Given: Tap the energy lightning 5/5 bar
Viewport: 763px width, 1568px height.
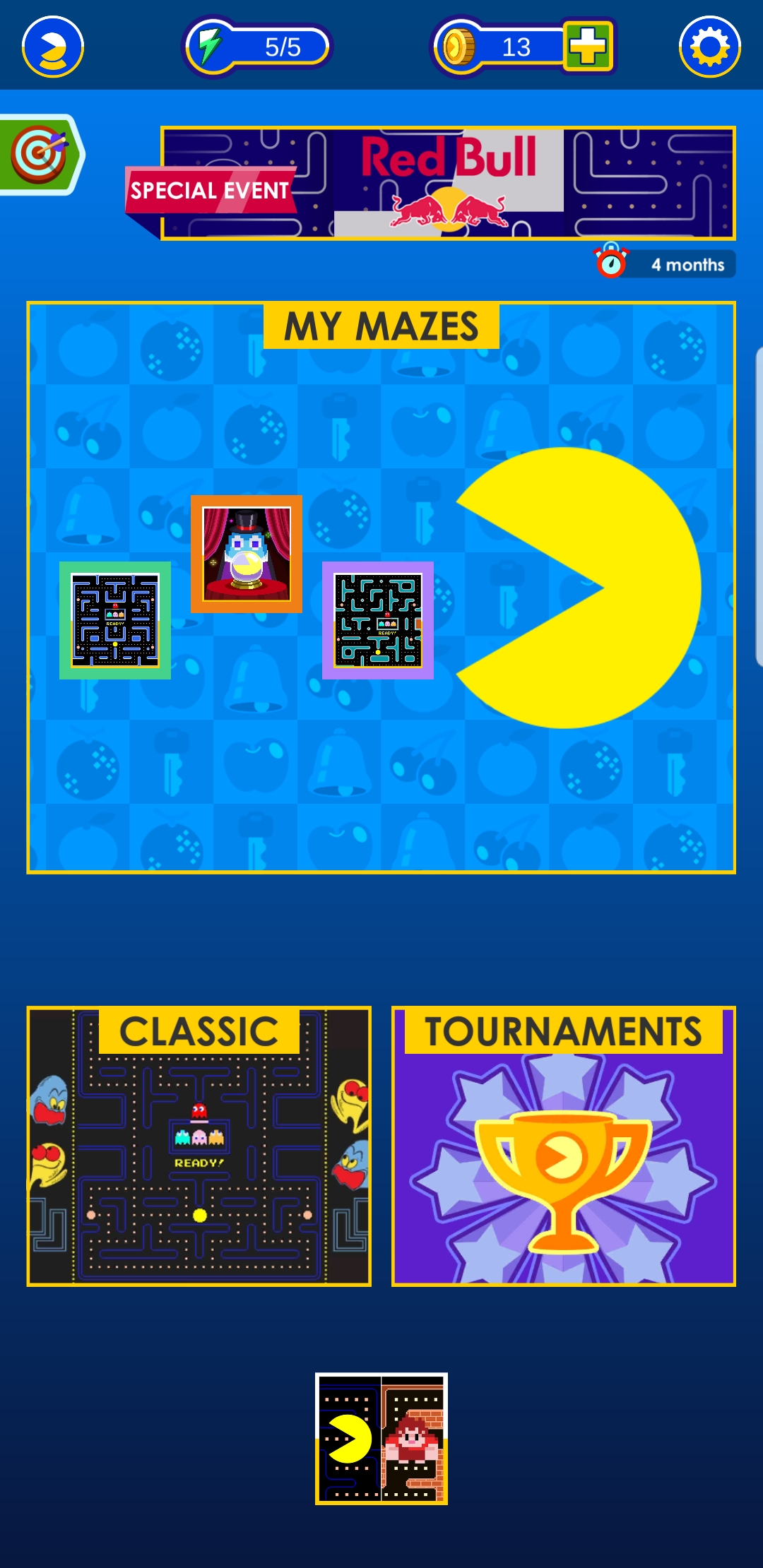Looking at the screenshot, I should pos(258,47).
